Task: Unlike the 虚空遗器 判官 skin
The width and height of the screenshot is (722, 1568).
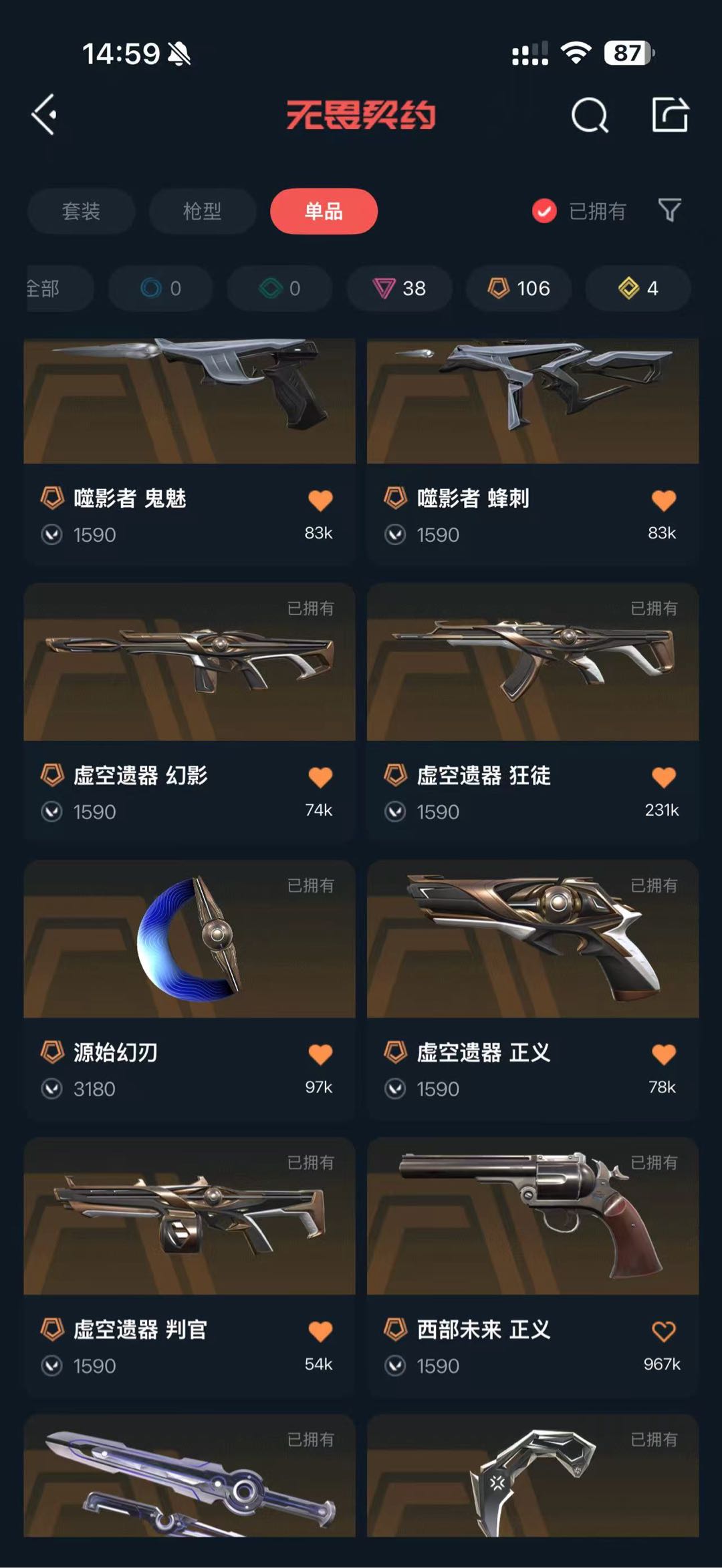Action: click(x=320, y=1331)
